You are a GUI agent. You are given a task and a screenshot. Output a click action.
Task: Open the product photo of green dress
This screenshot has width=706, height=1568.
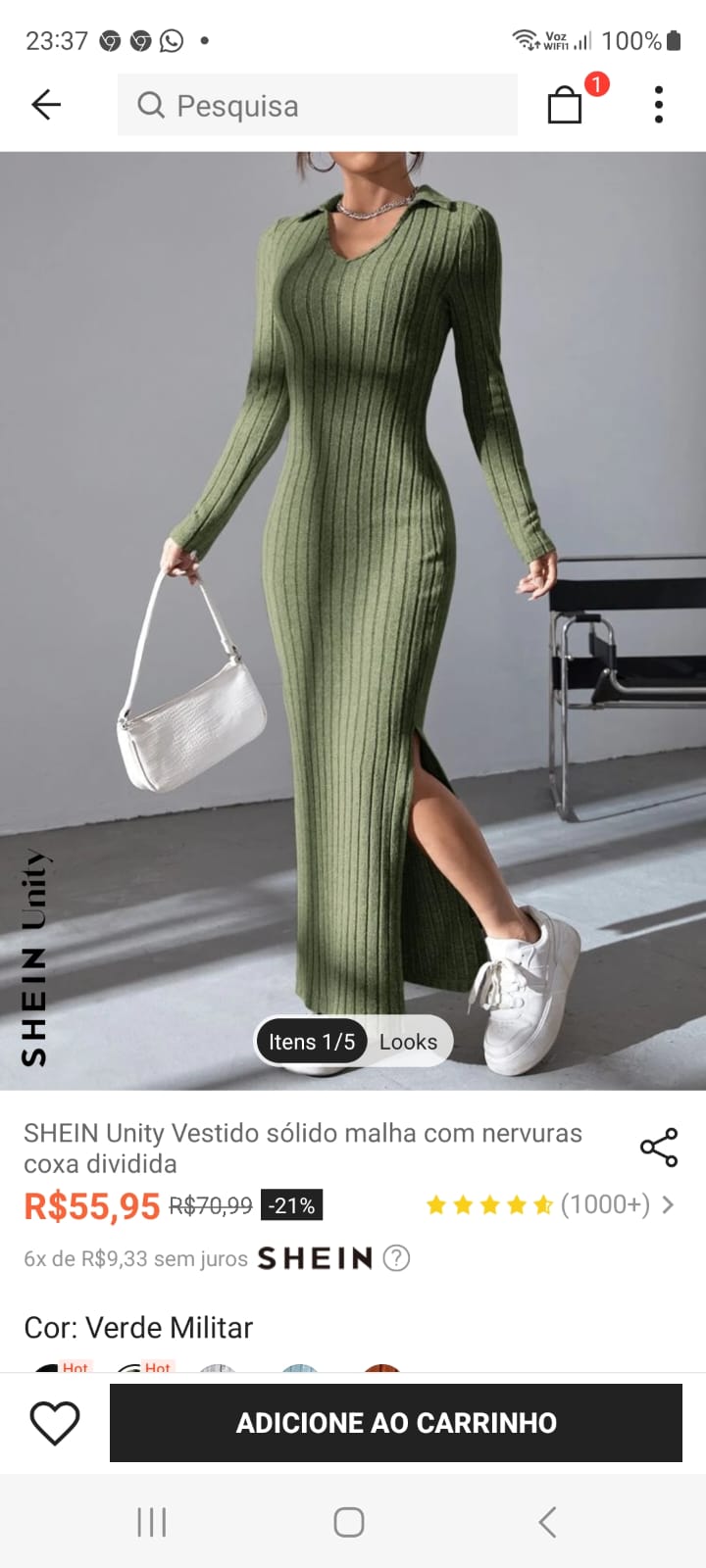pyautogui.click(x=353, y=588)
